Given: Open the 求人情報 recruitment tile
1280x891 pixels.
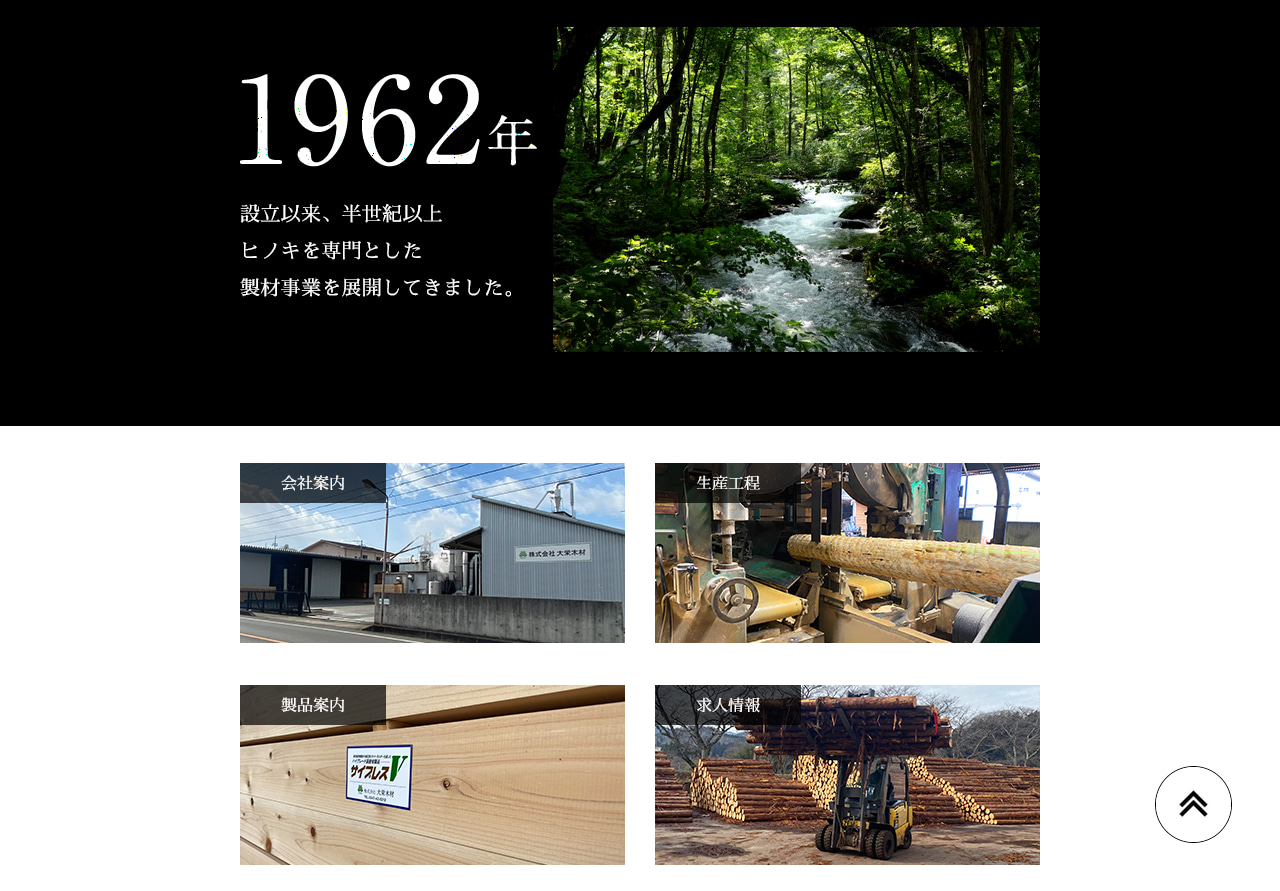Looking at the screenshot, I should [x=847, y=775].
